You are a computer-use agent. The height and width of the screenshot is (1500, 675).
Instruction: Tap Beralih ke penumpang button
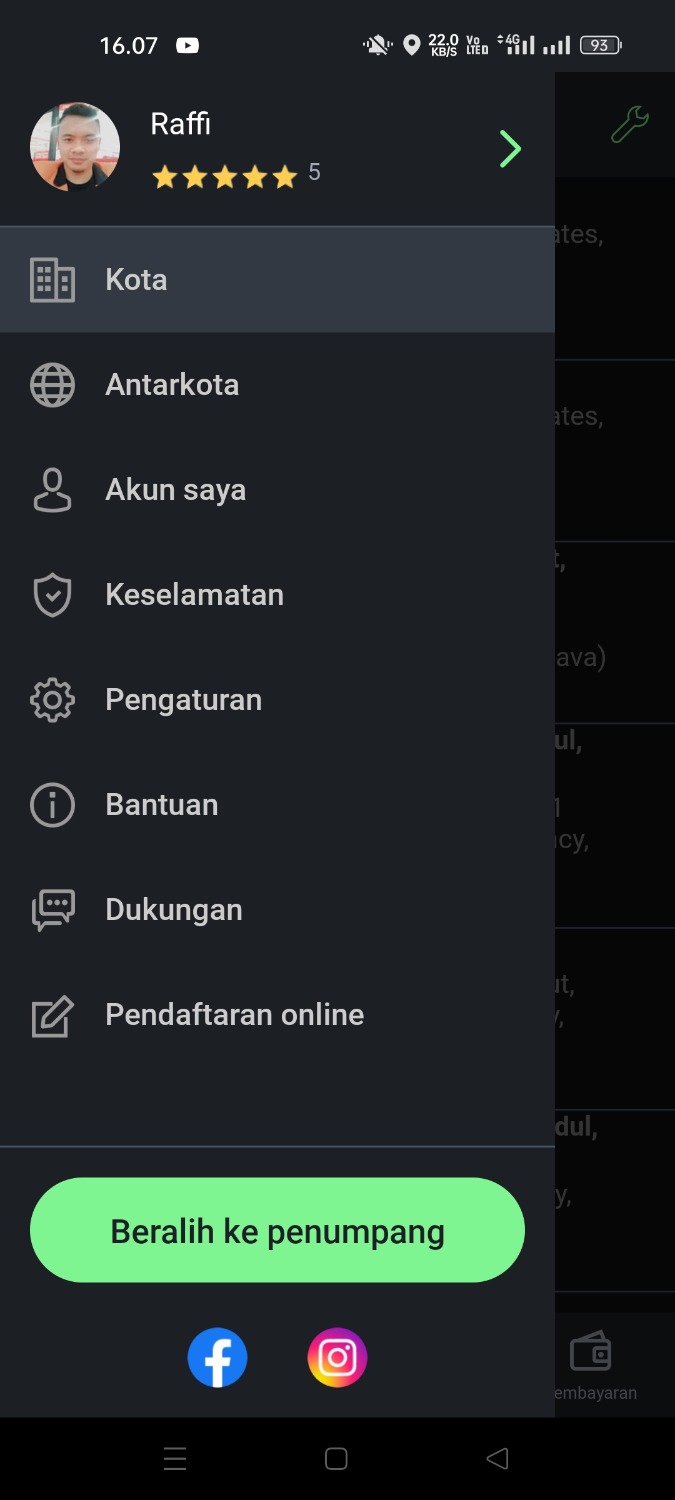(277, 1230)
